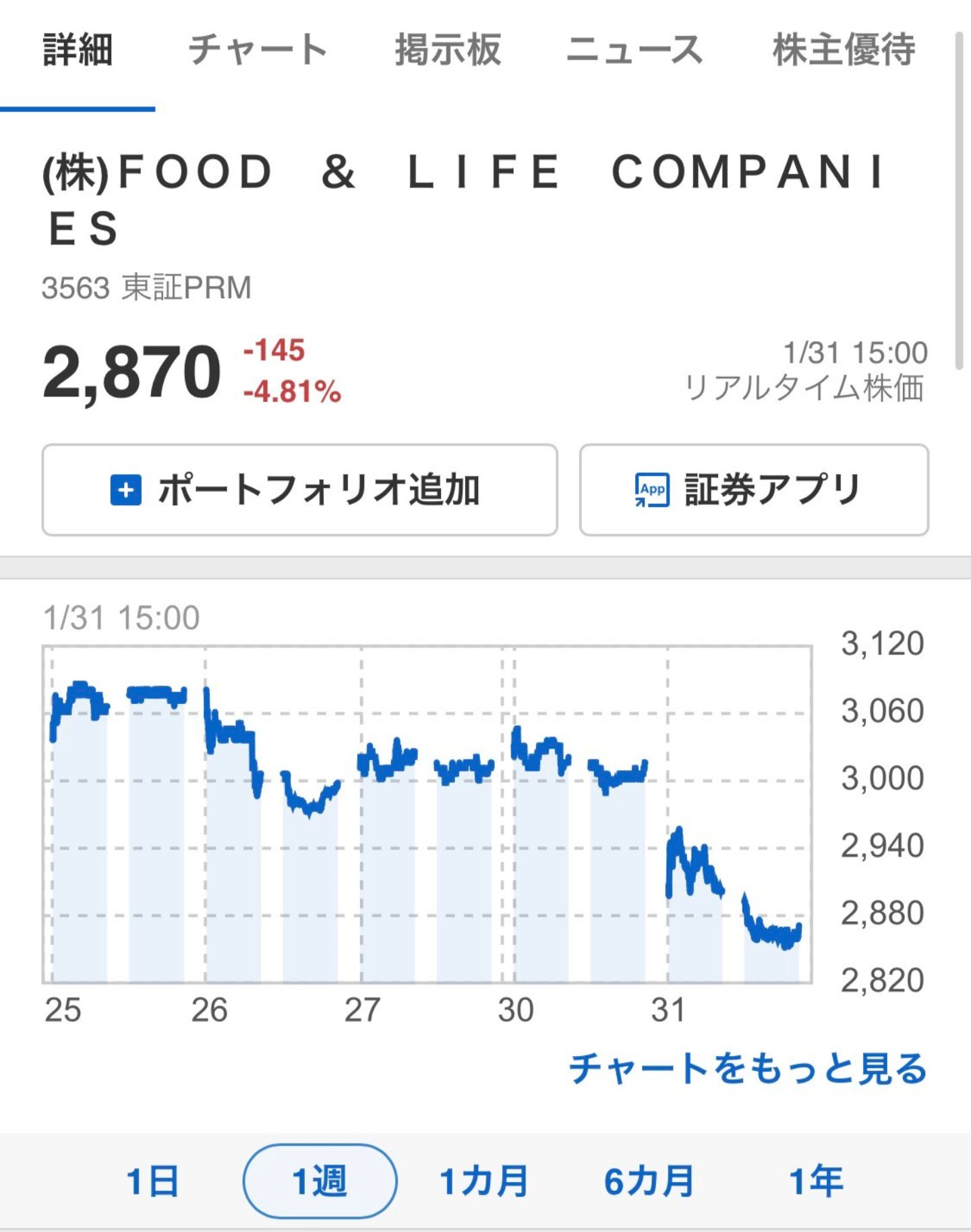971x1232 pixels.
Task: Open the 掲示板 tab
Action: click(x=448, y=51)
